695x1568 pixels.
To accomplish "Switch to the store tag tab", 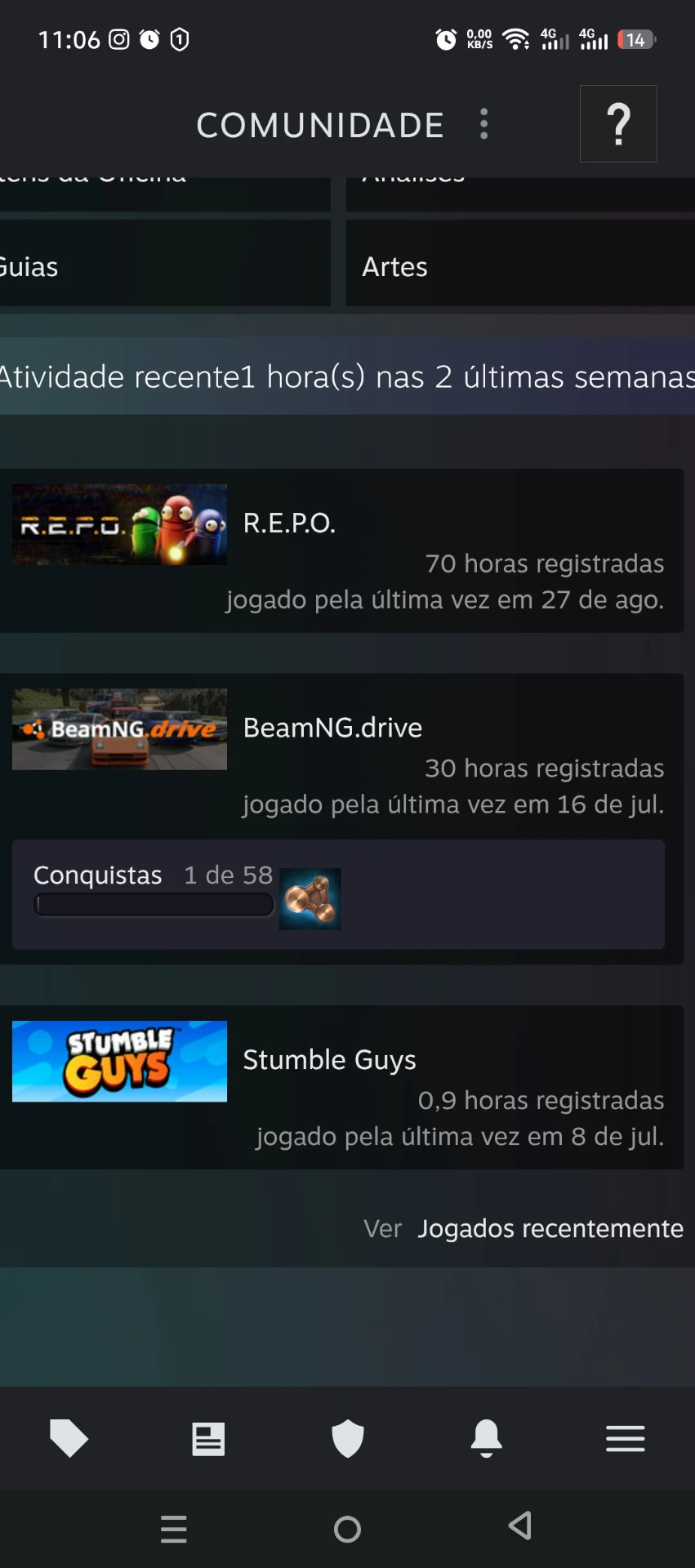I will click(x=69, y=1438).
